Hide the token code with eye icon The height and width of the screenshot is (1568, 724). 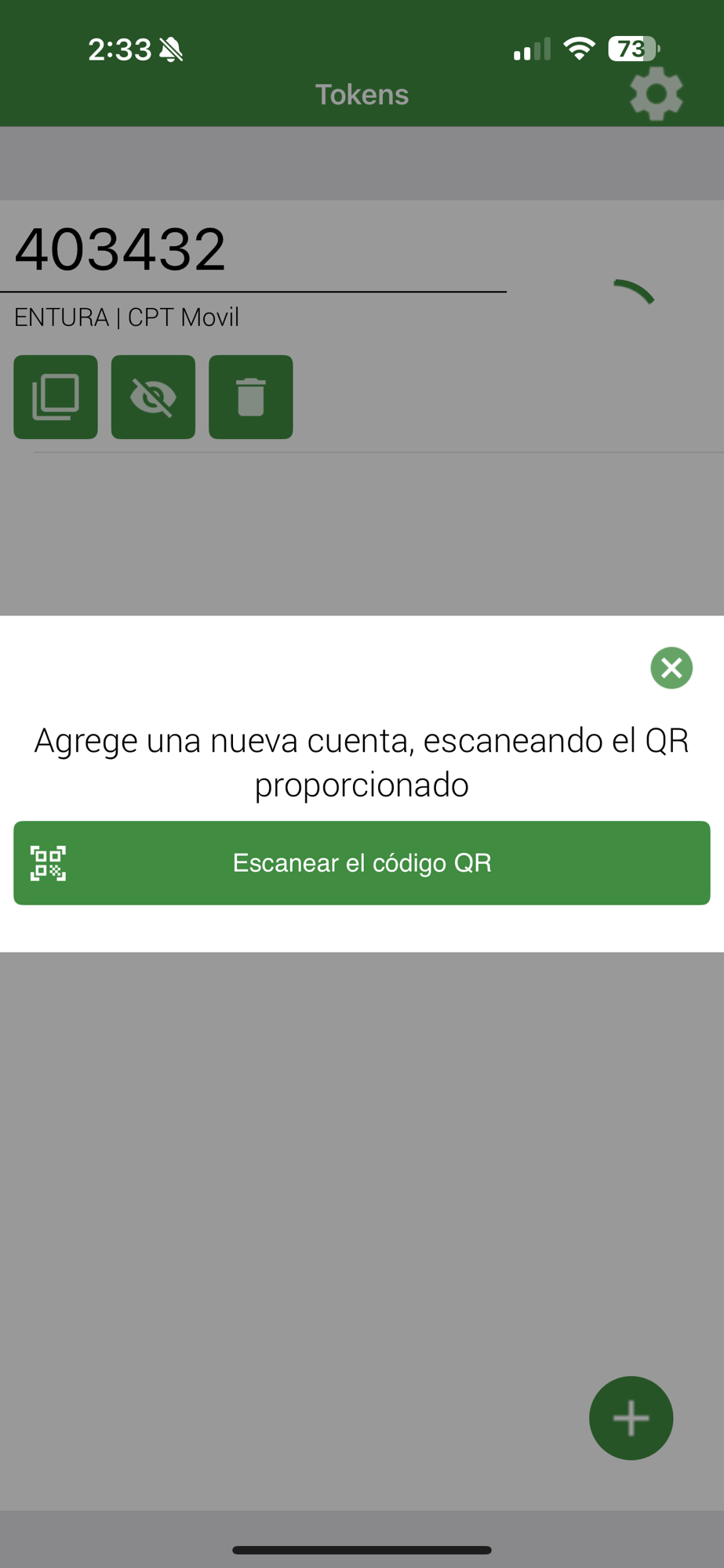tap(153, 397)
